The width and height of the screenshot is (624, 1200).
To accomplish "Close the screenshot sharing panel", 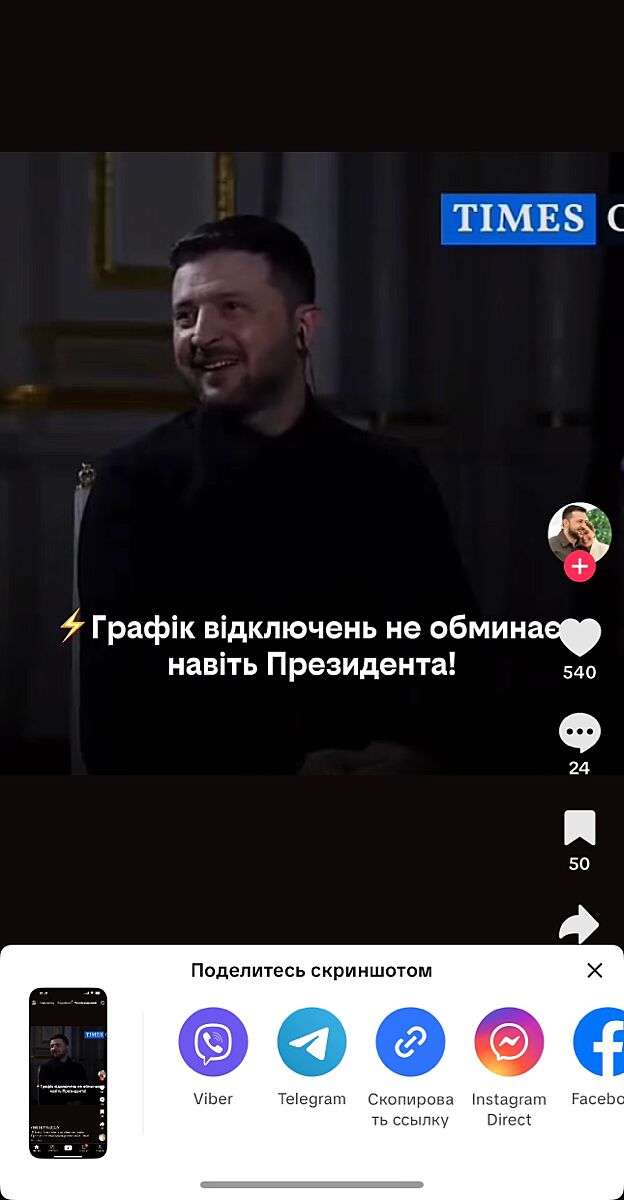I will click(595, 970).
